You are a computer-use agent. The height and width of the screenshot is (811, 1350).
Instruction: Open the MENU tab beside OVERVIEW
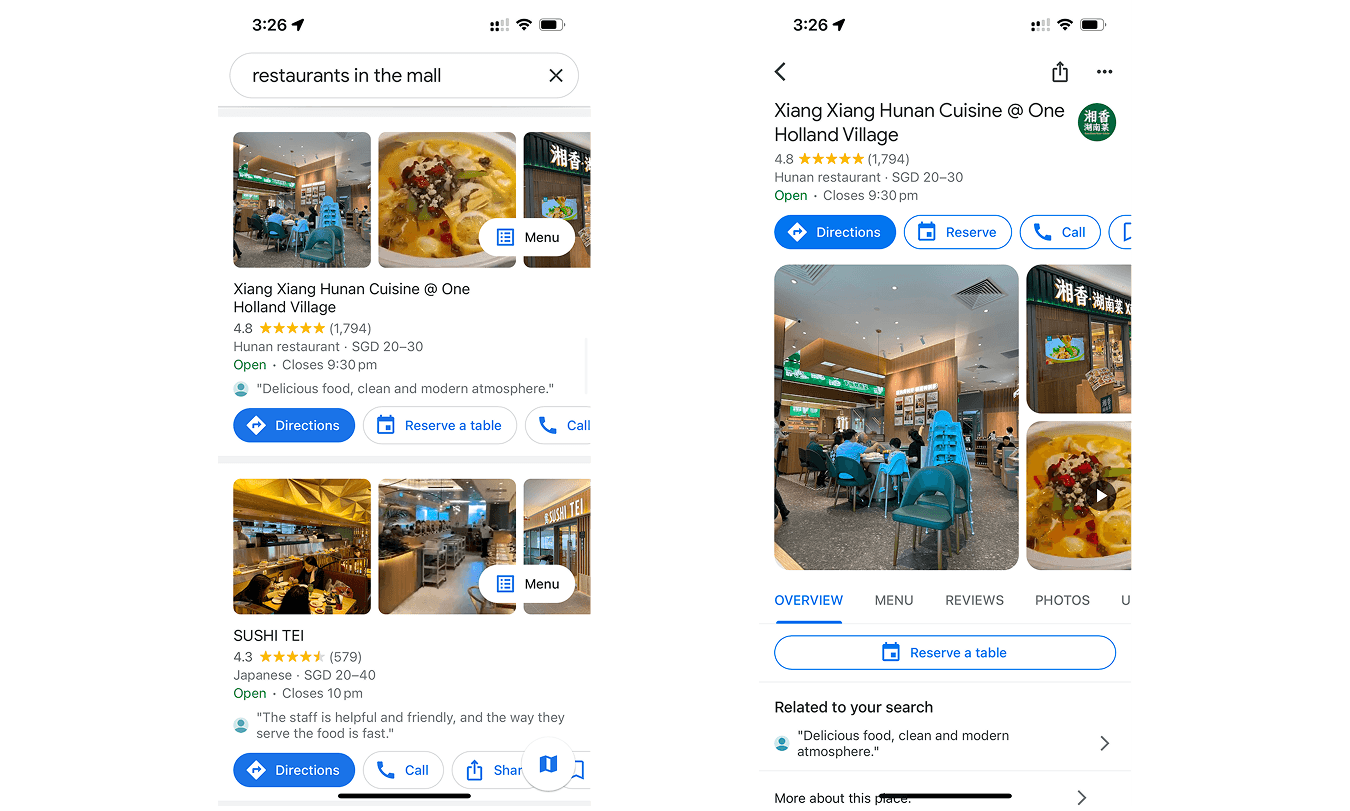pos(893,600)
